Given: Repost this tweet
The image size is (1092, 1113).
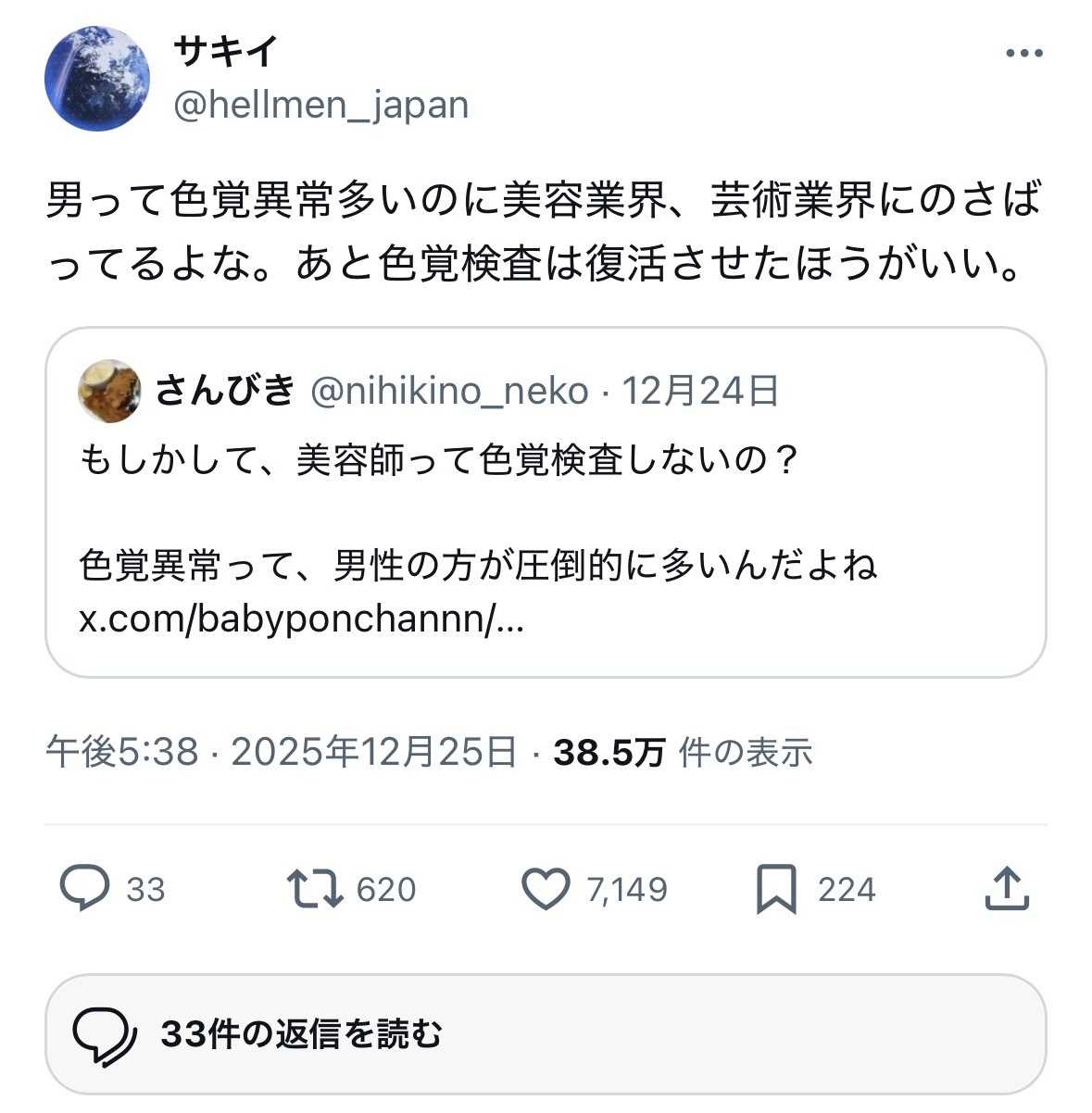Looking at the screenshot, I should pyautogui.click(x=314, y=888).
